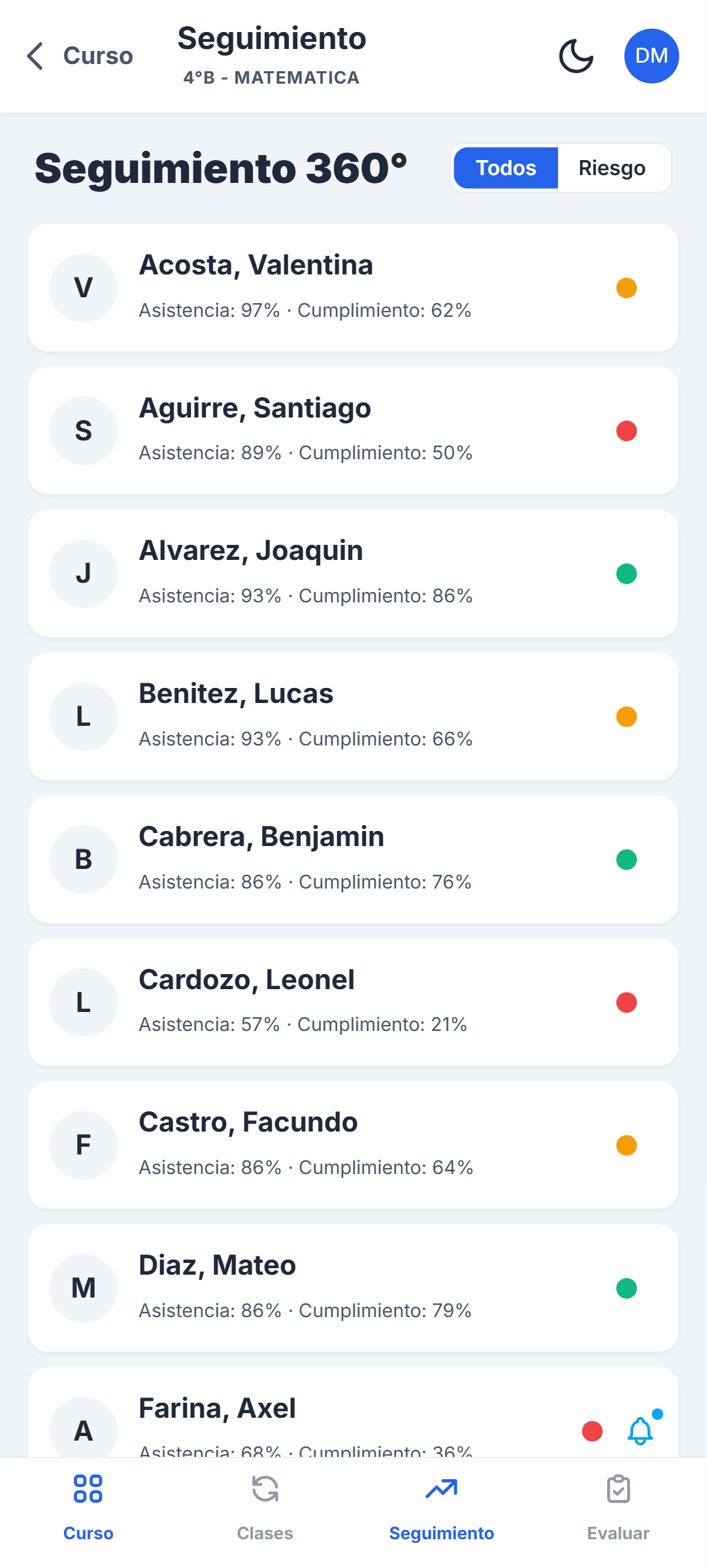Open the card for Aguirre, Santiago
The width and height of the screenshot is (707, 1568).
(x=353, y=429)
